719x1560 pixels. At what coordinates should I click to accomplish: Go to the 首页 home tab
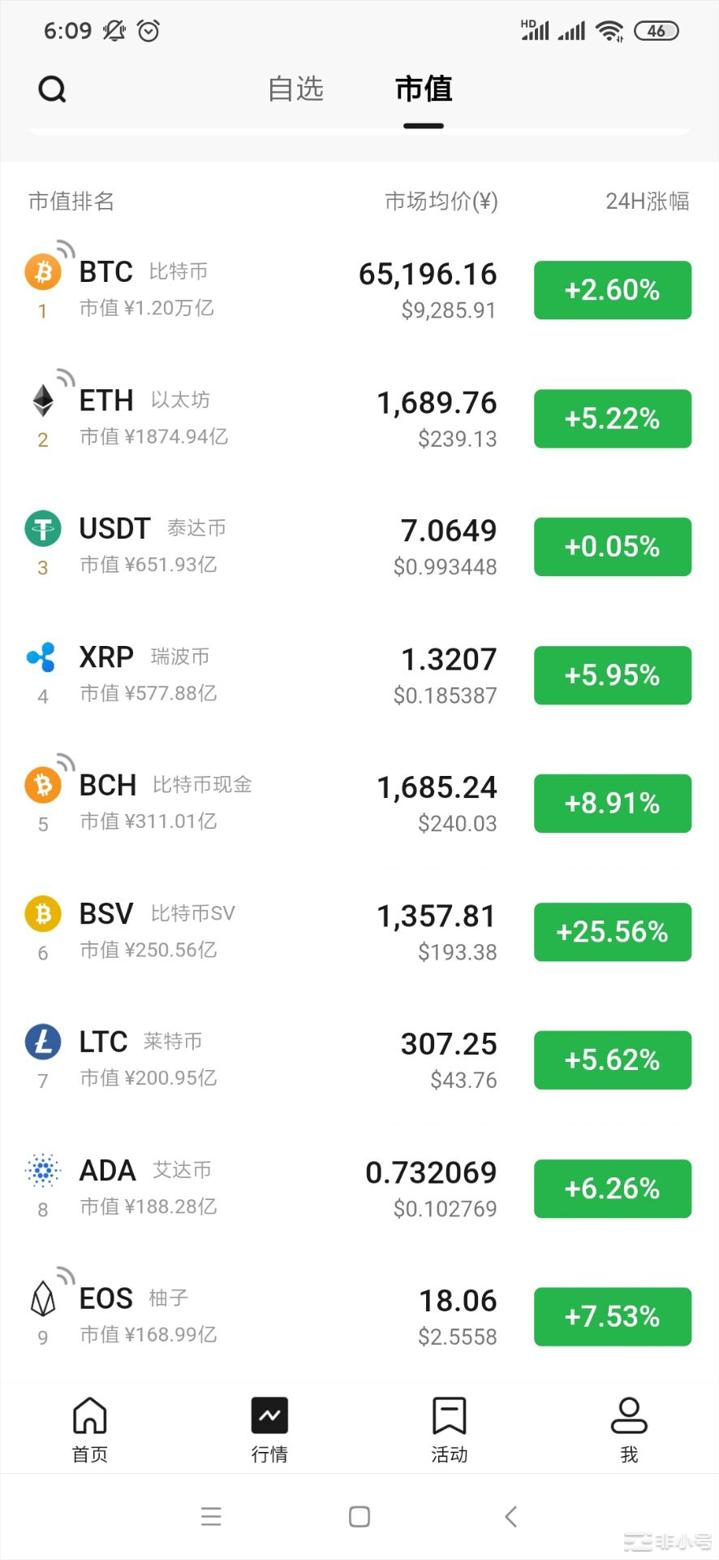click(x=90, y=1429)
